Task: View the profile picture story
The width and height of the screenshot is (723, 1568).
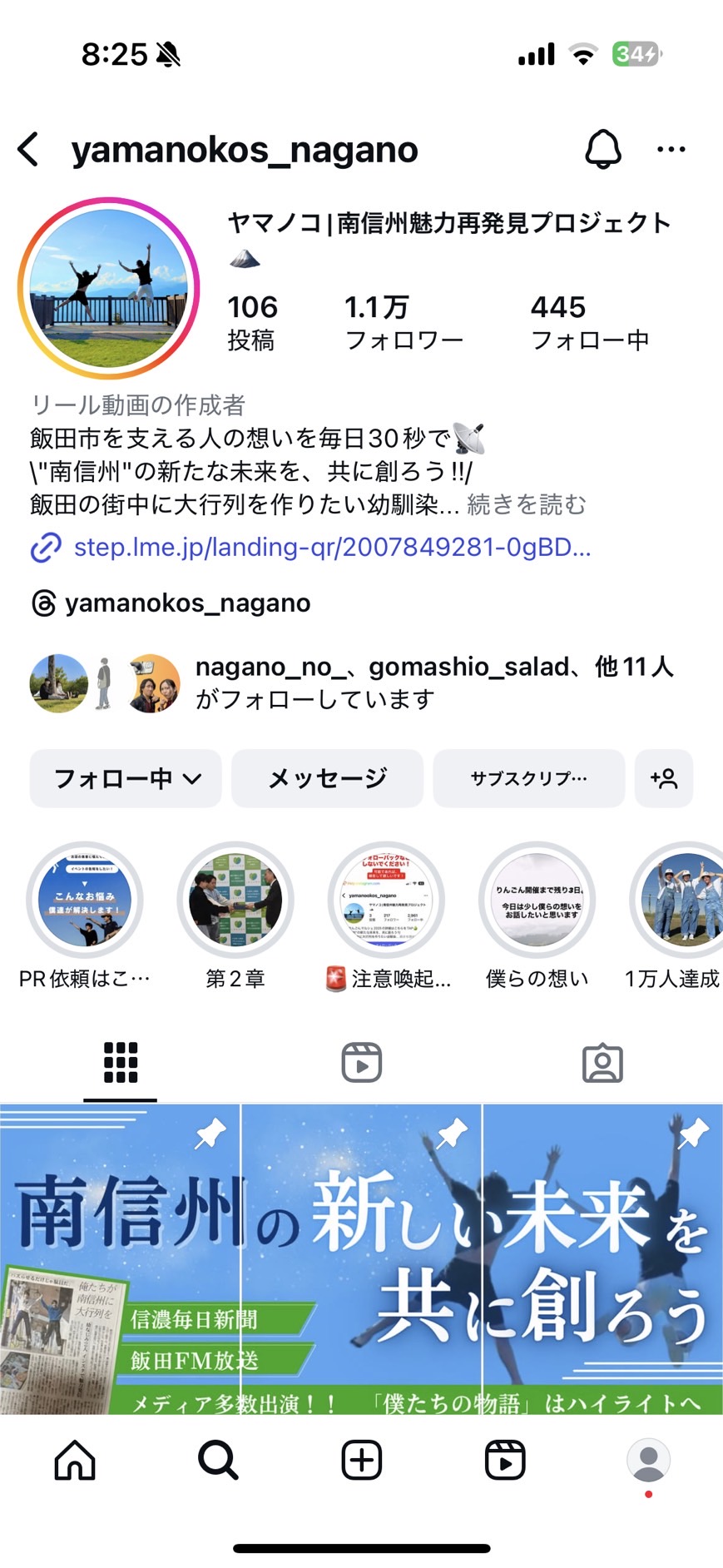Action: pyautogui.click(x=109, y=289)
